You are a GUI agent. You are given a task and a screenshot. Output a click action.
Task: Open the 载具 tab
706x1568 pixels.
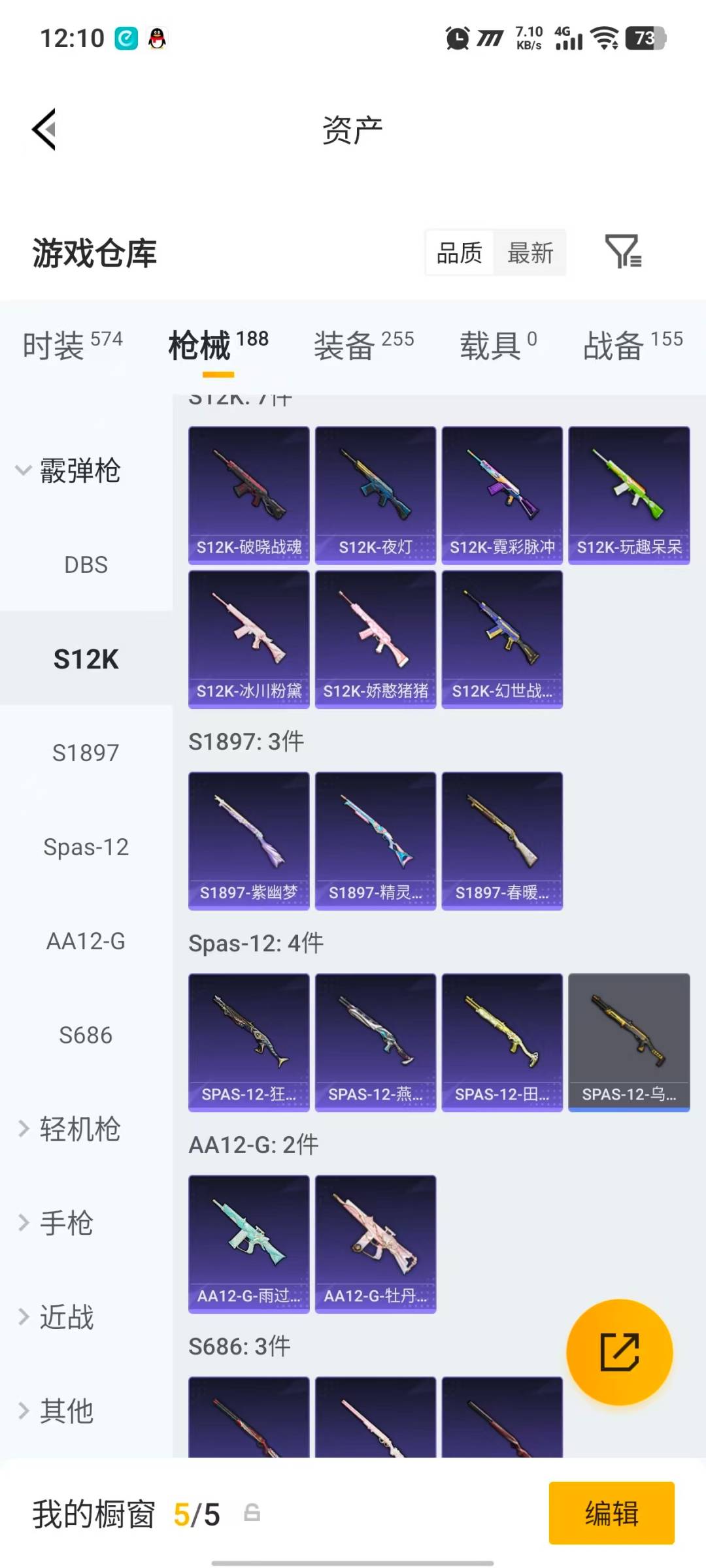point(498,345)
